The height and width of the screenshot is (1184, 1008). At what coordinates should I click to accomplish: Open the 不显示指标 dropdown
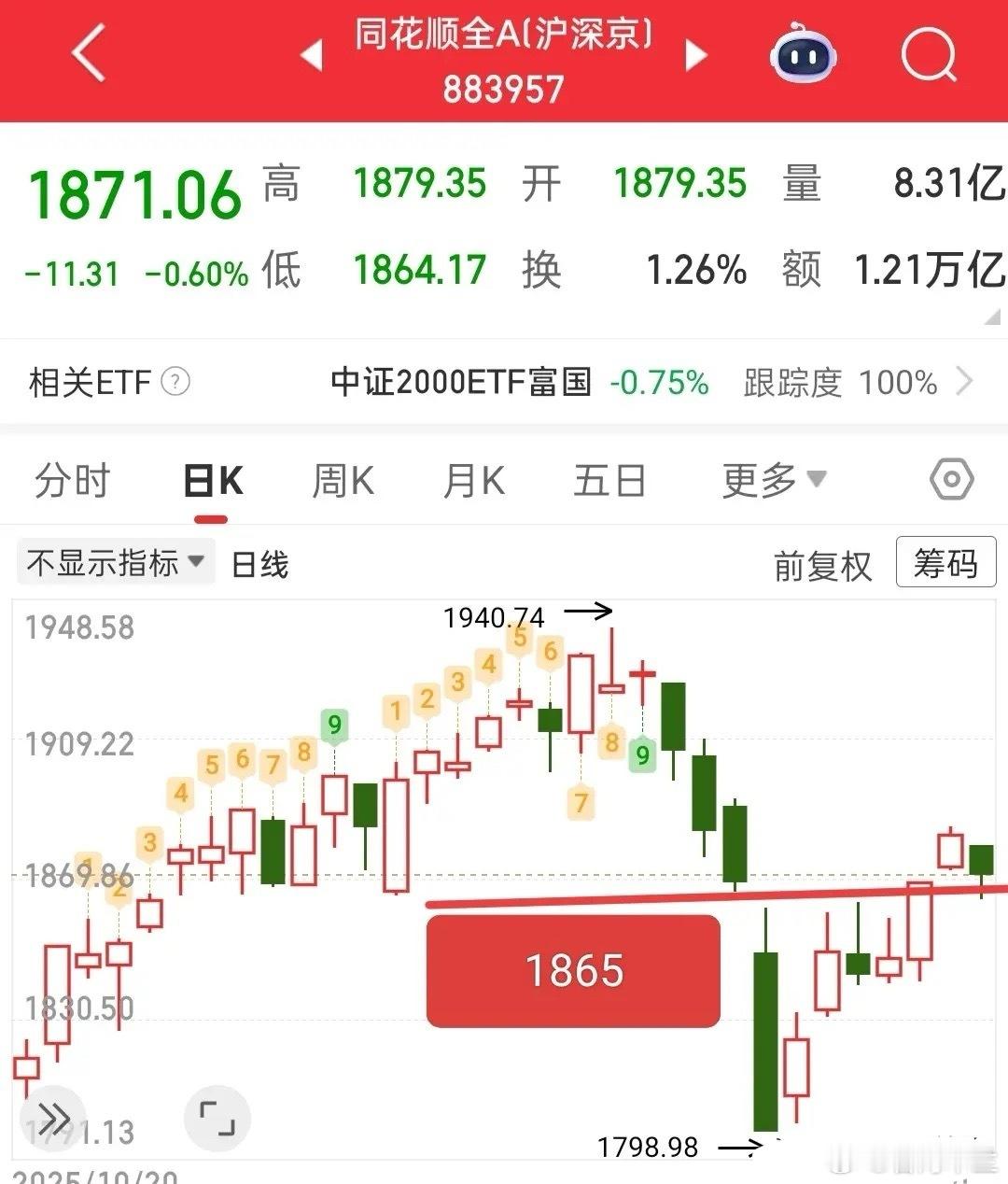tap(115, 561)
